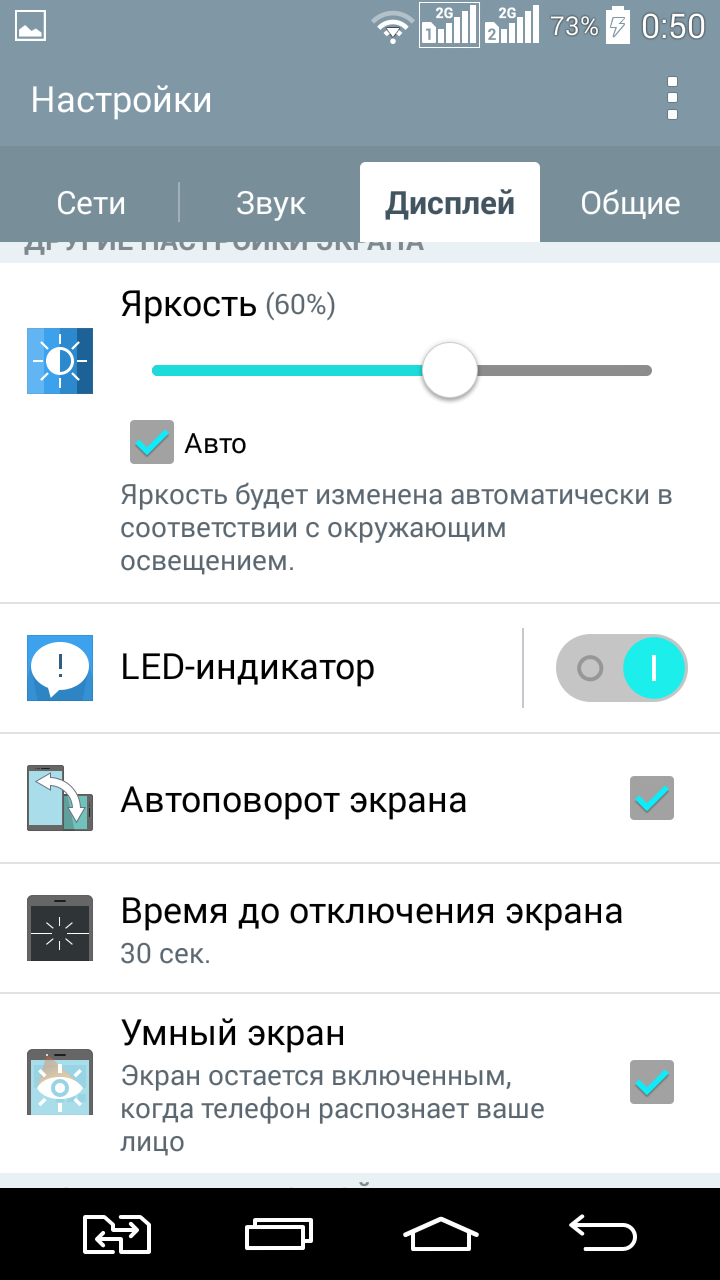
Task: Uncheck the Авто brightness checkbox
Action: click(152, 443)
